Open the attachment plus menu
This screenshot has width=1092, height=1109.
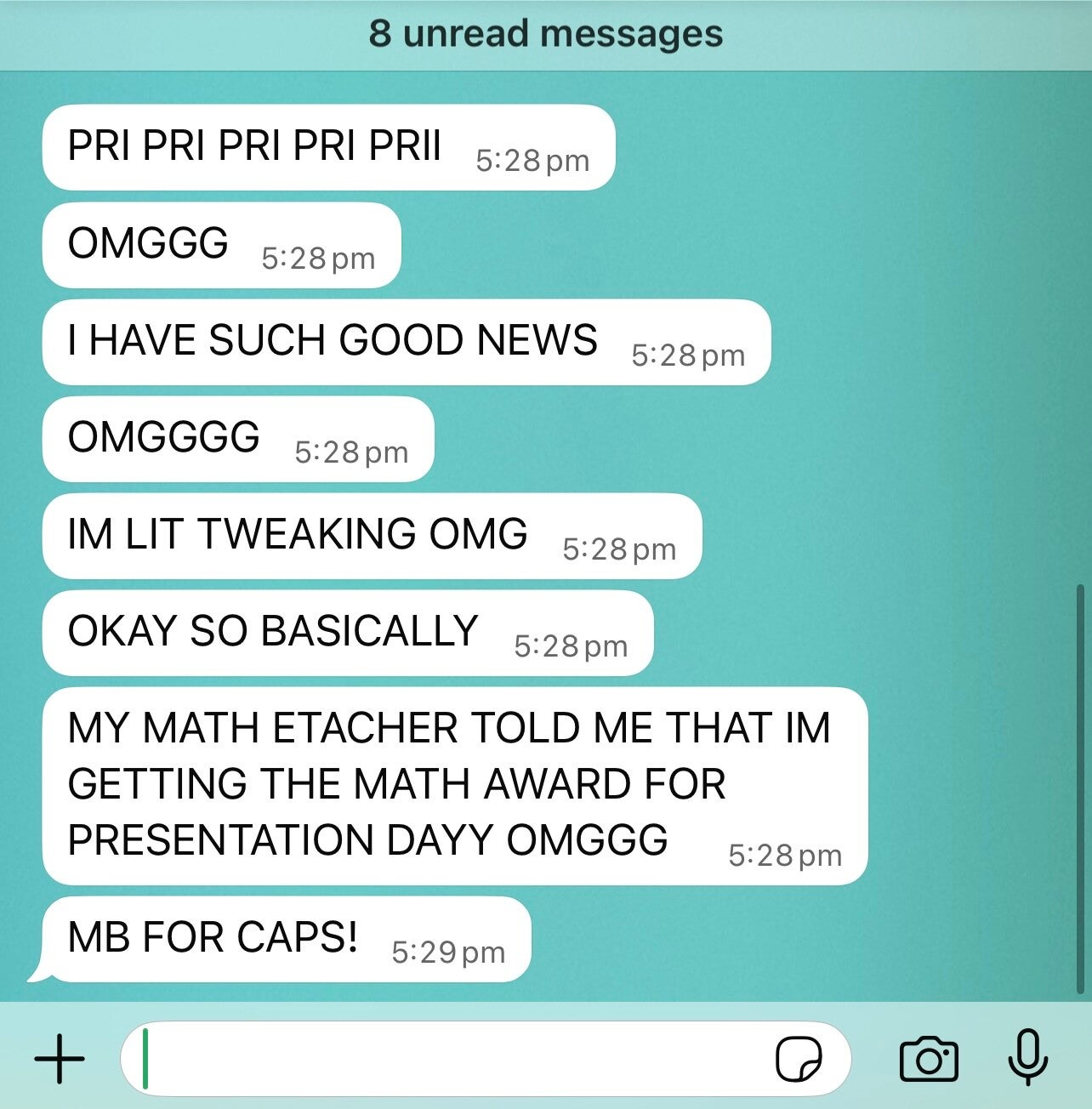(x=60, y=1059)
